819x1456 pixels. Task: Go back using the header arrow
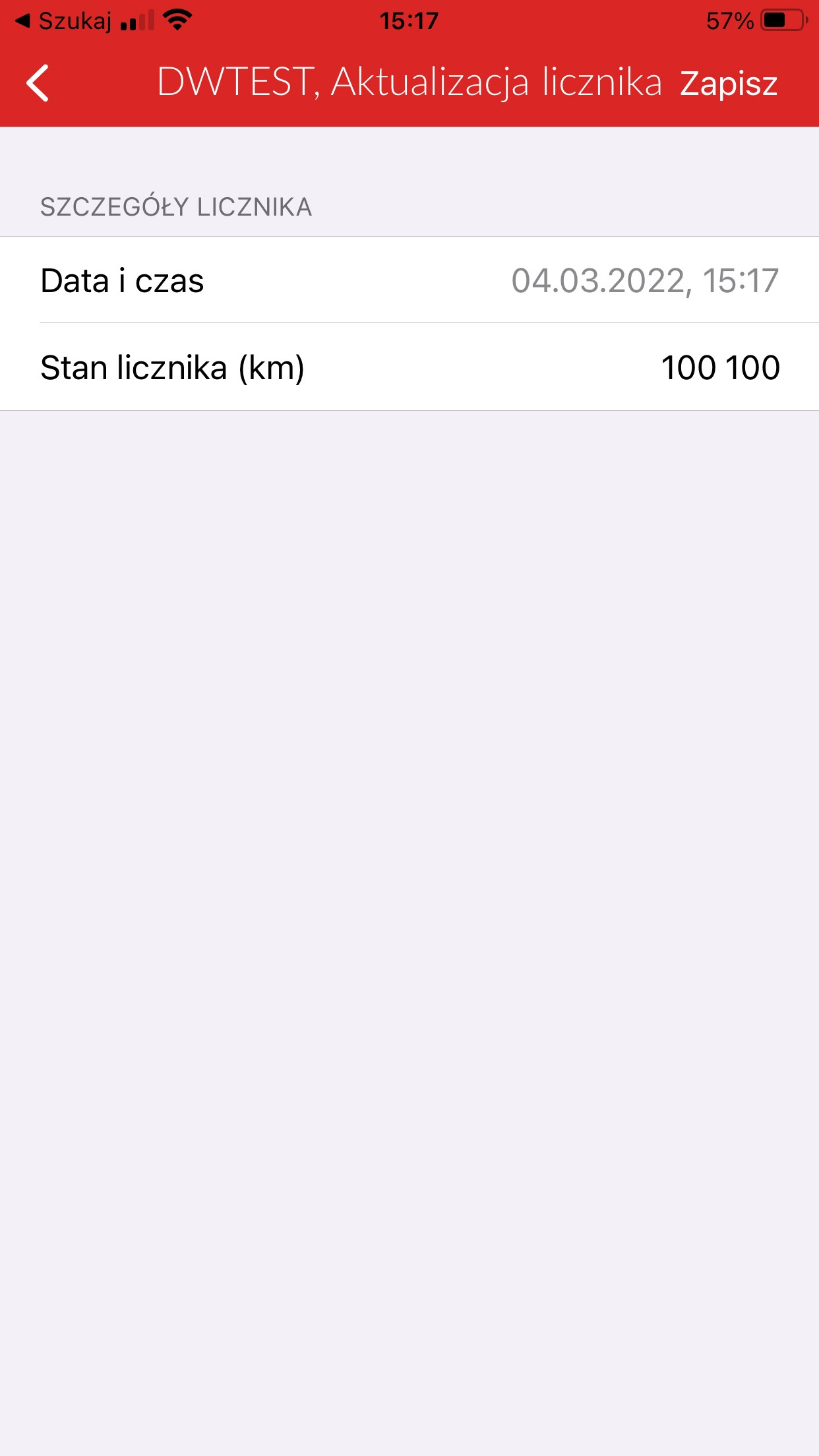(x=38, y=83)
